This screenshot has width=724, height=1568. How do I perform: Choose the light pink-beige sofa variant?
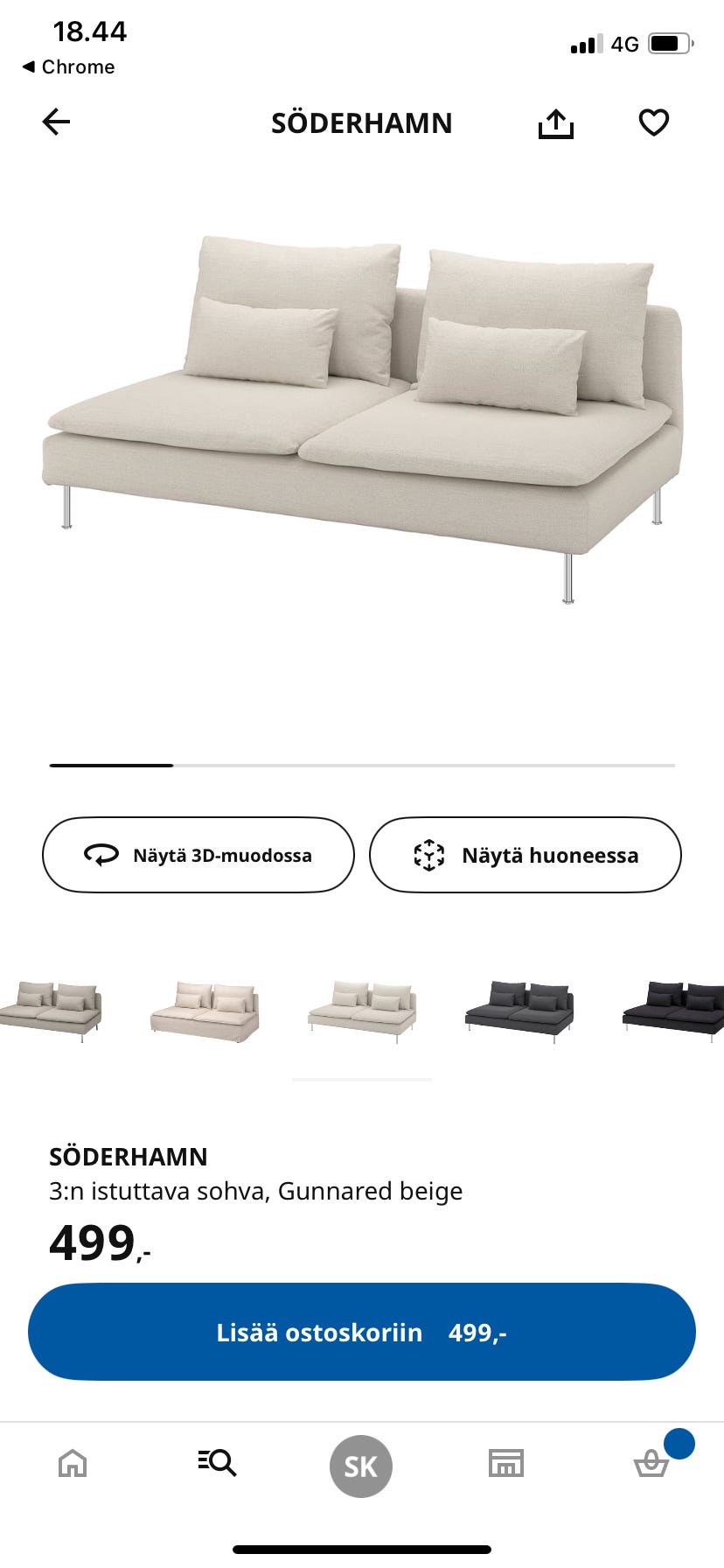point(205,1011)
